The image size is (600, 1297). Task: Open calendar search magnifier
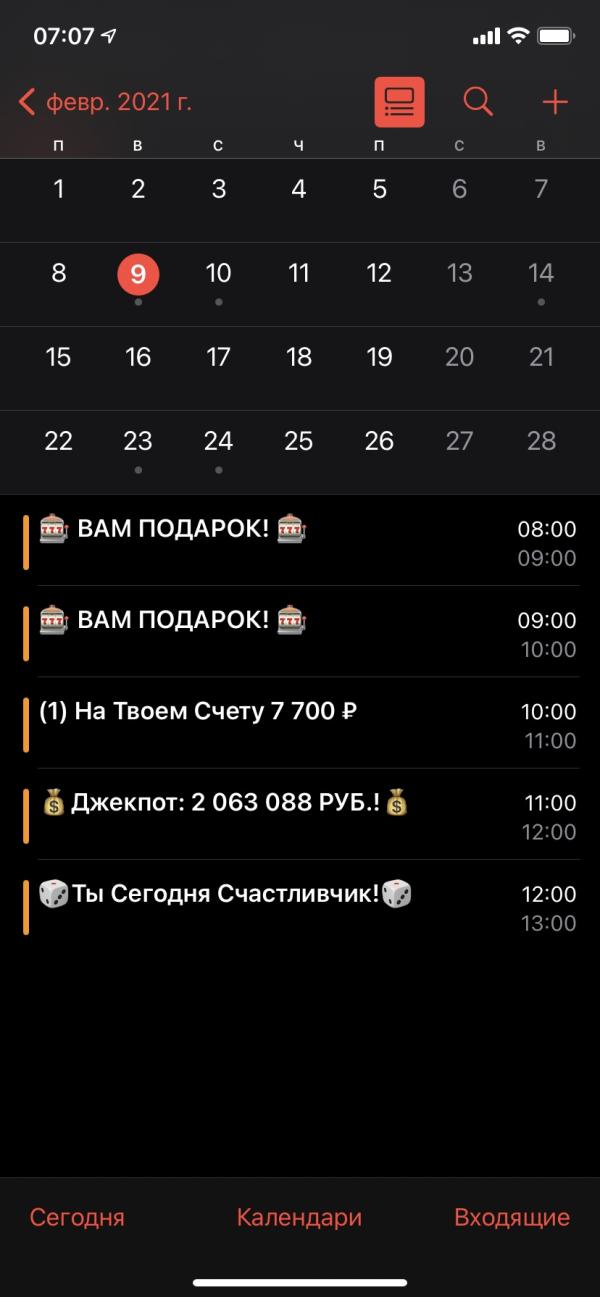478,102
